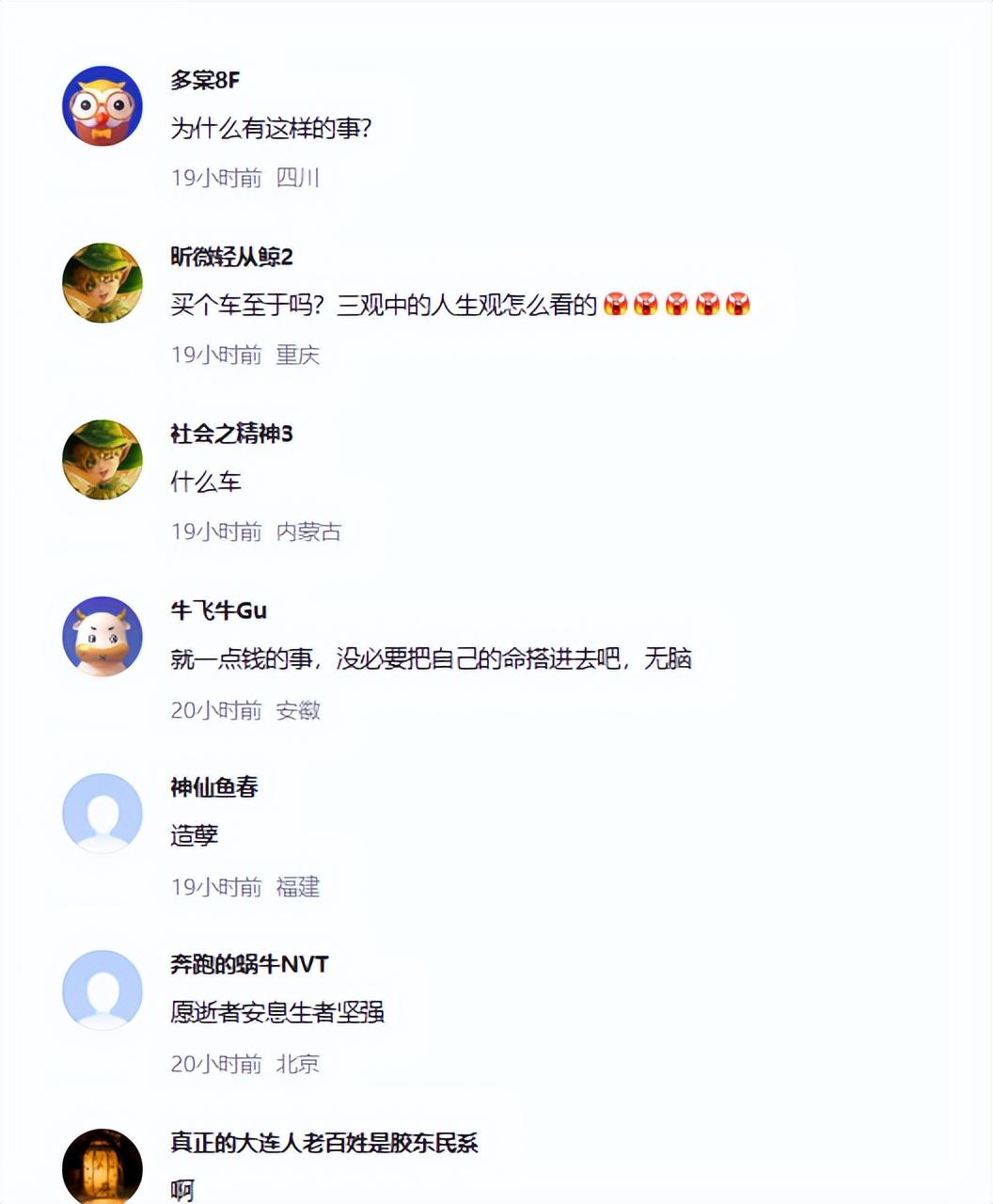Open avatar of 奔跑的蜗牛NVT
This screenshot has height=1204, width=993.
[x=102, y=990]
